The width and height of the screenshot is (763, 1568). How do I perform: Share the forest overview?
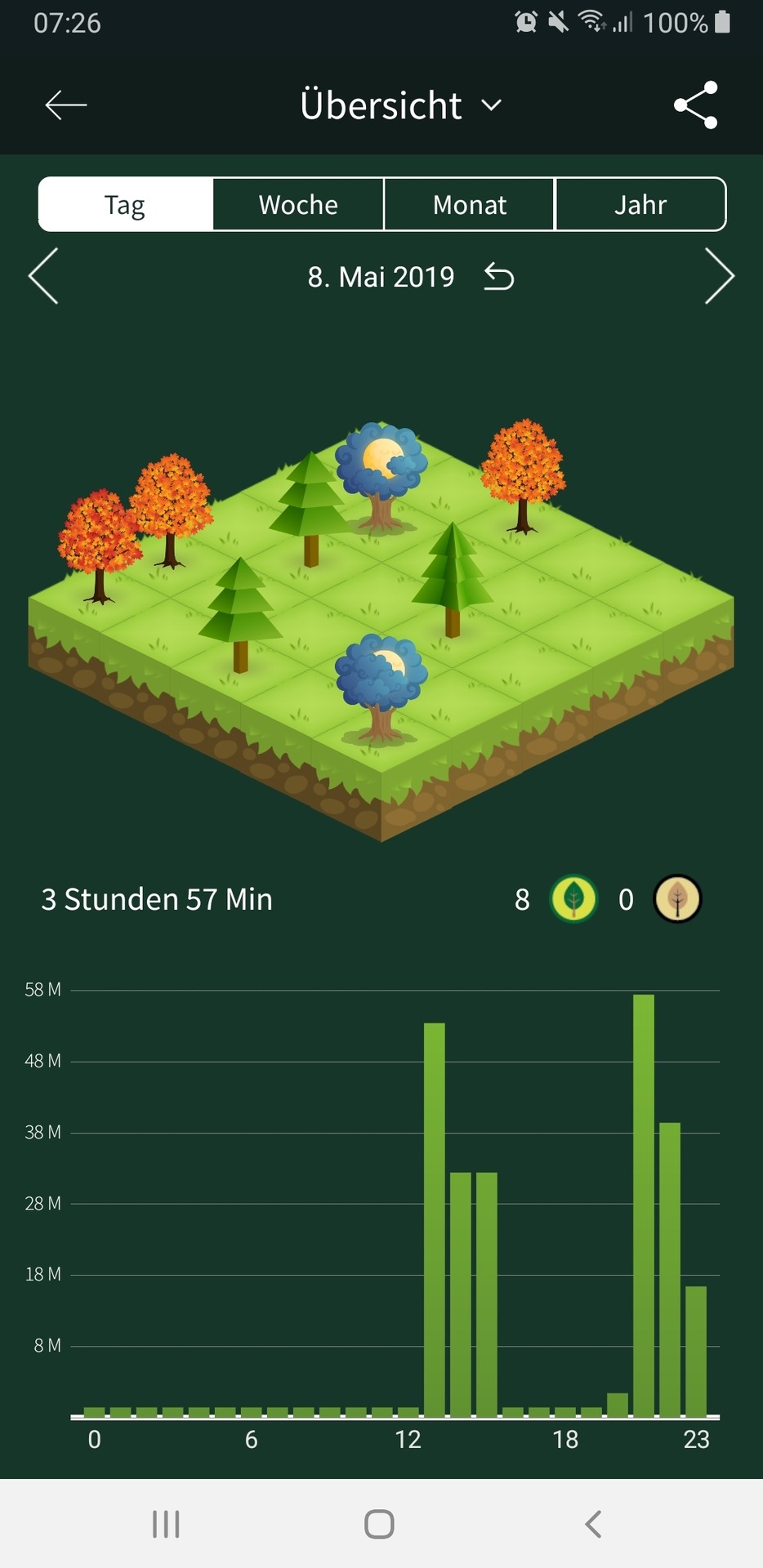(x=695, y=105)
